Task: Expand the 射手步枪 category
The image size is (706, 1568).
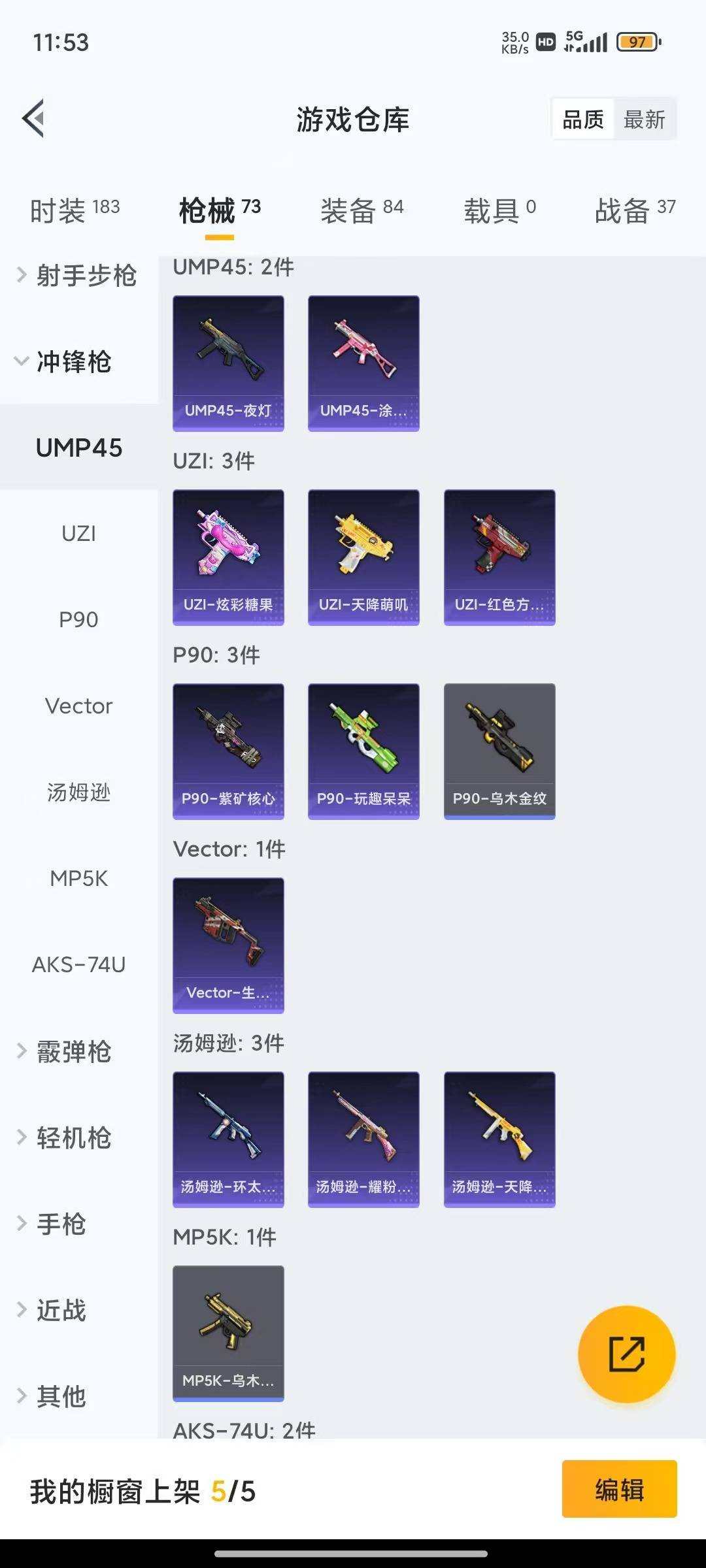Action: click(x=77, y=276)
